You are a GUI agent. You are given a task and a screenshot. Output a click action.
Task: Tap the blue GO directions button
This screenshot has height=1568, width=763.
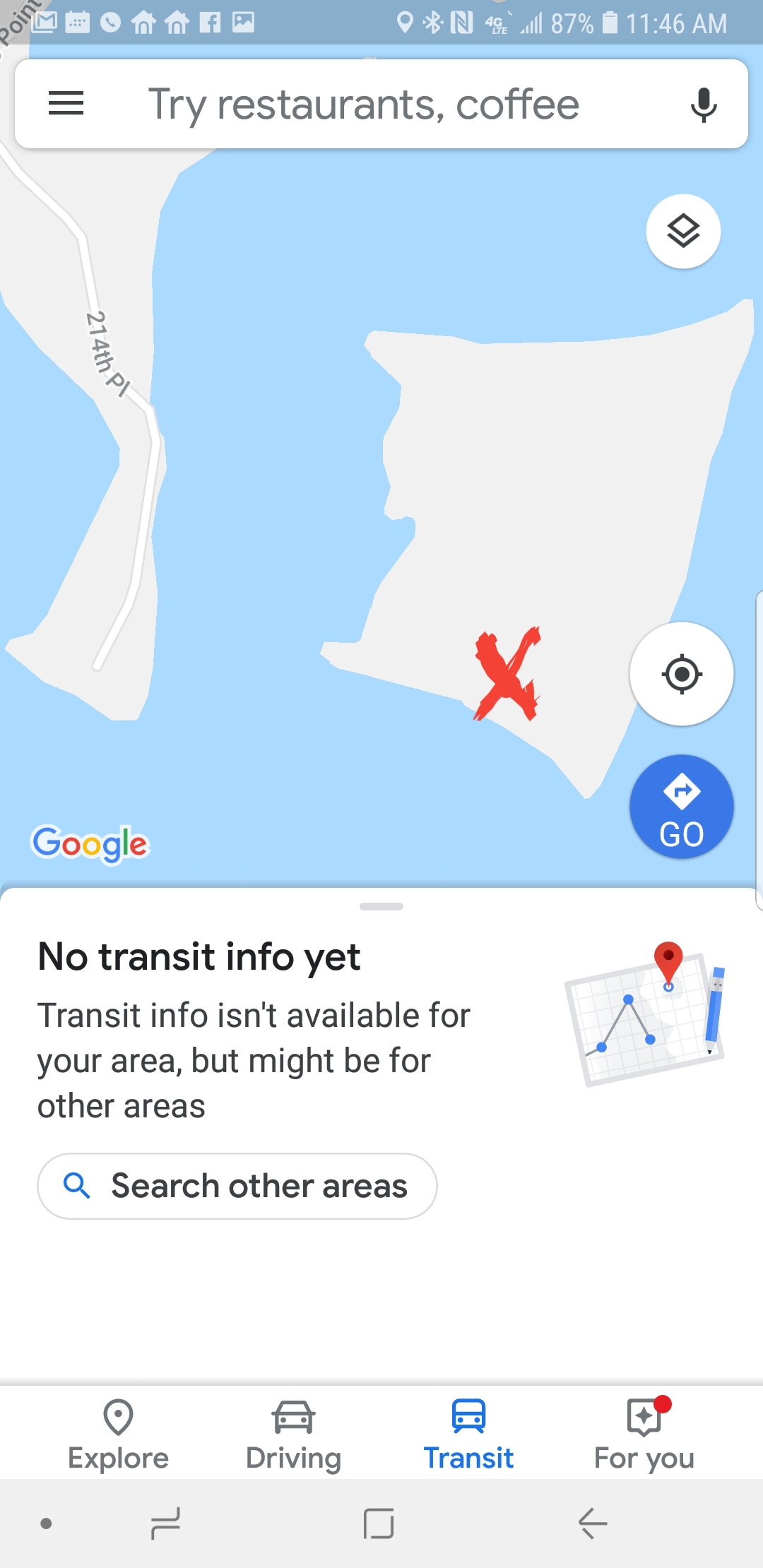pos(681,807)
